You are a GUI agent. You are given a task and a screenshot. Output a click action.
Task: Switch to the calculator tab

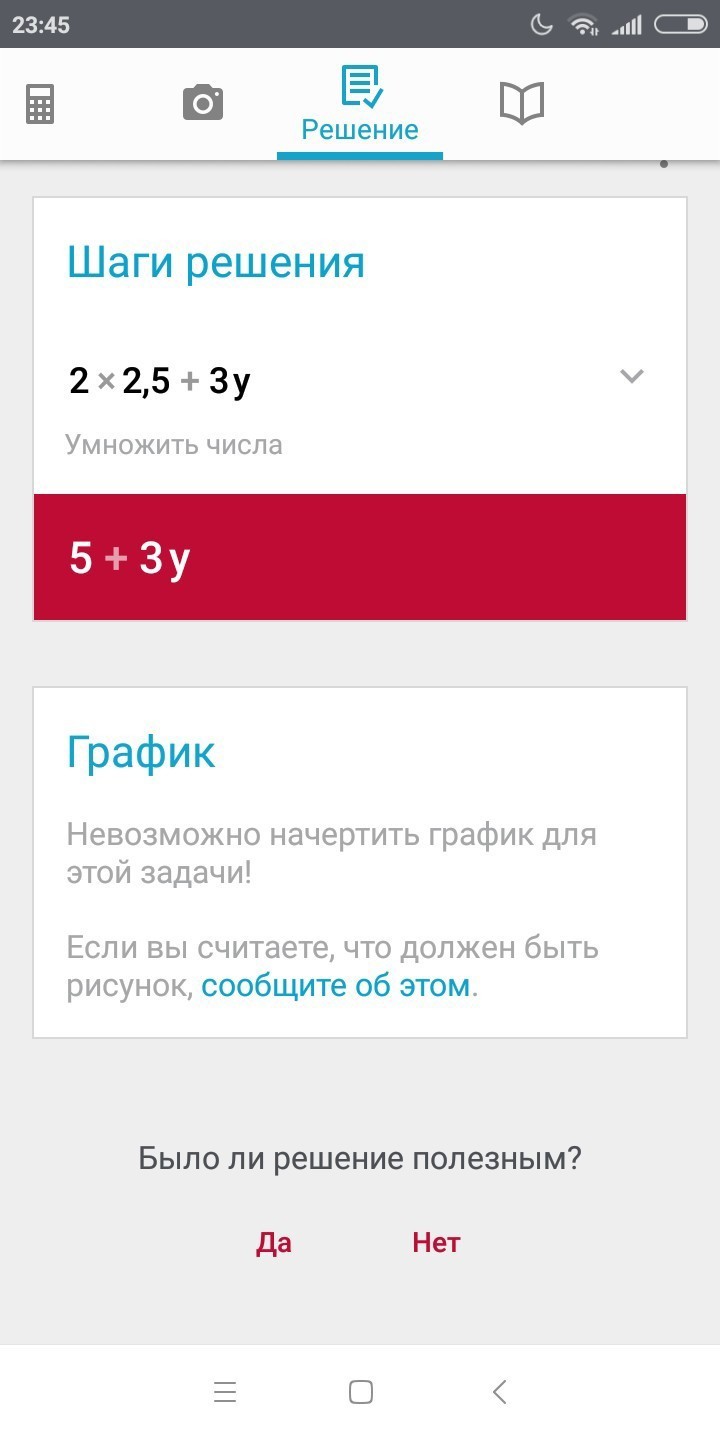(40, 104)
